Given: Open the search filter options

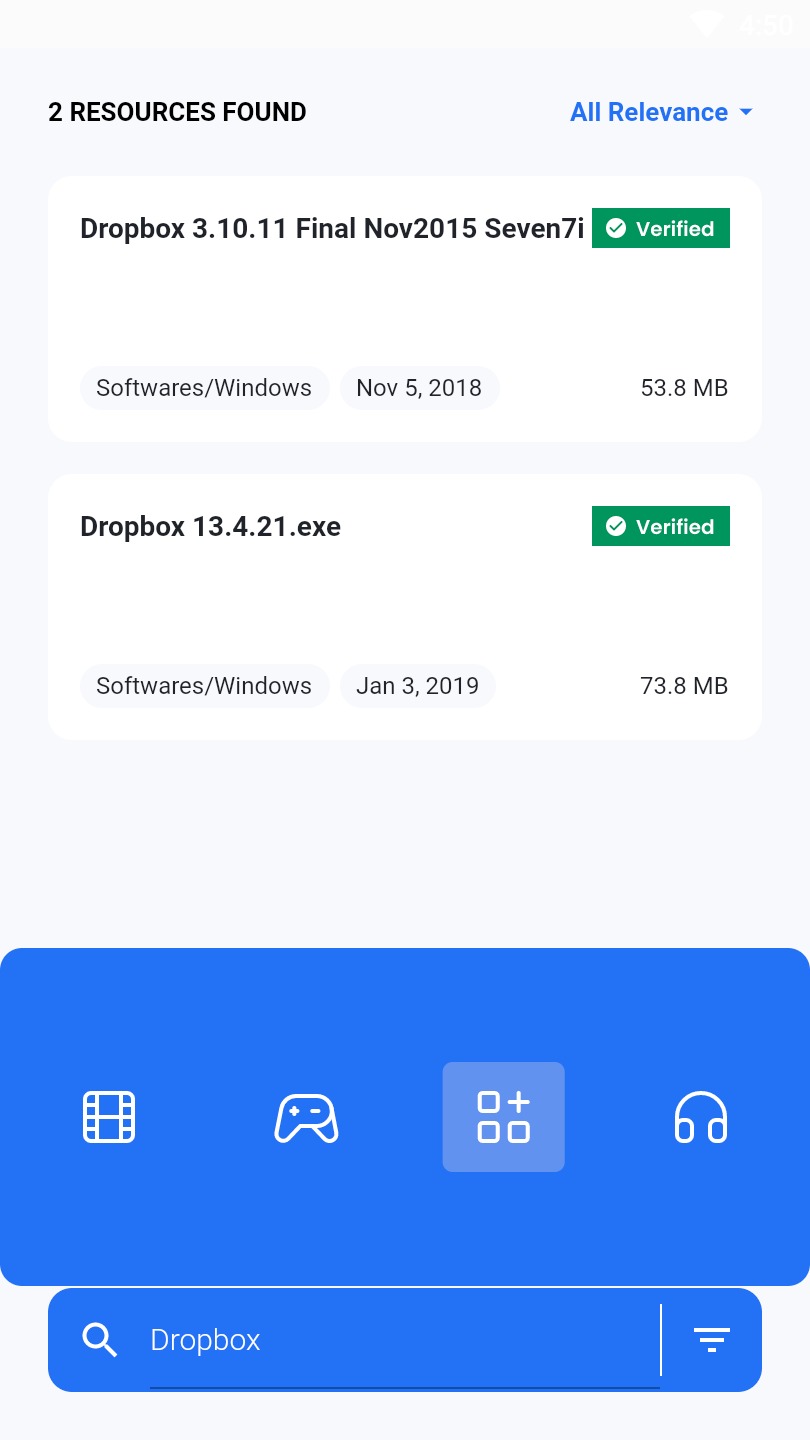Looking at the screenshot, I should click(x=712, y=1340).
